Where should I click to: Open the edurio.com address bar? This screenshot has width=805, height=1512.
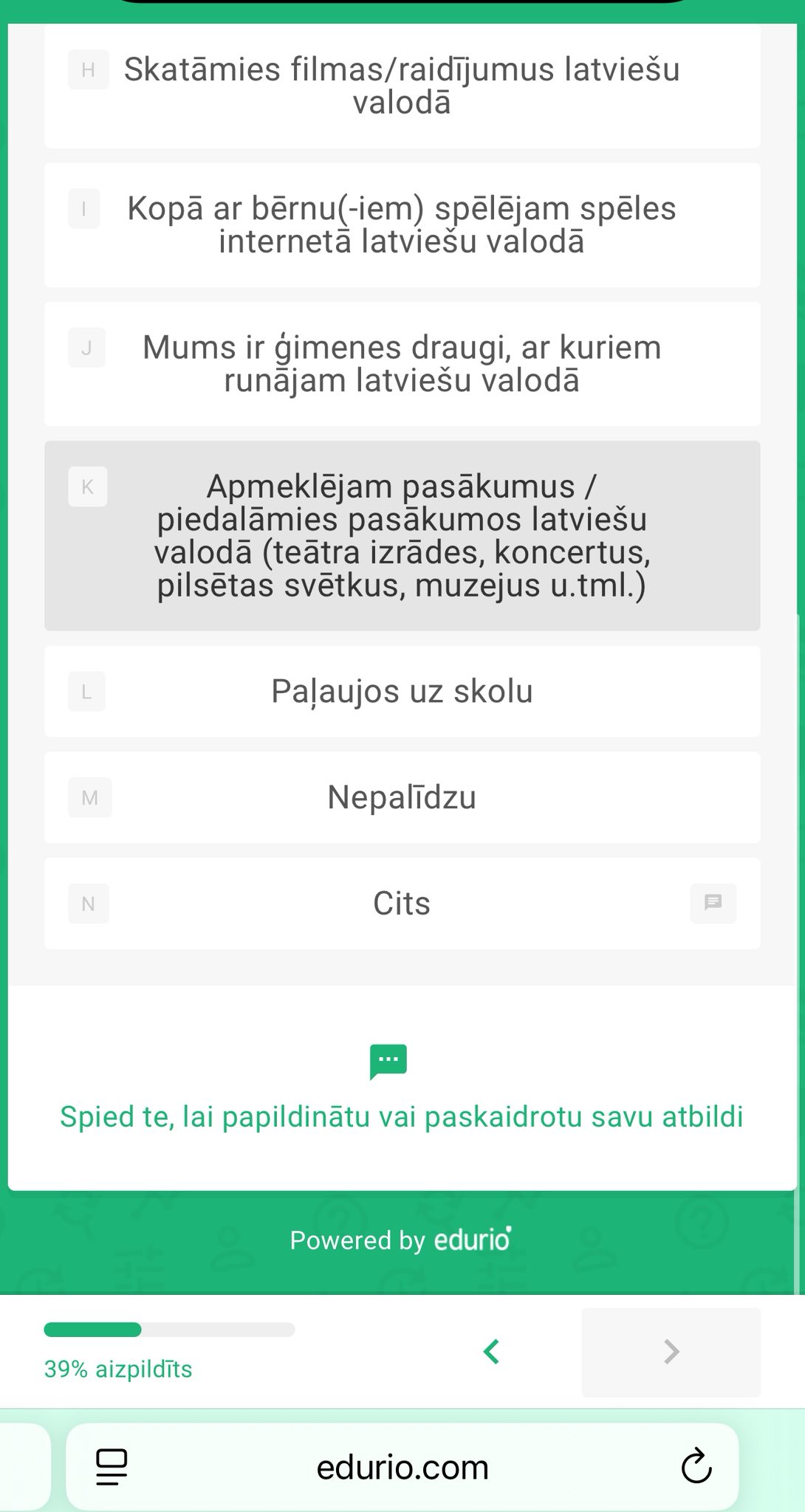coord(402,1467)
